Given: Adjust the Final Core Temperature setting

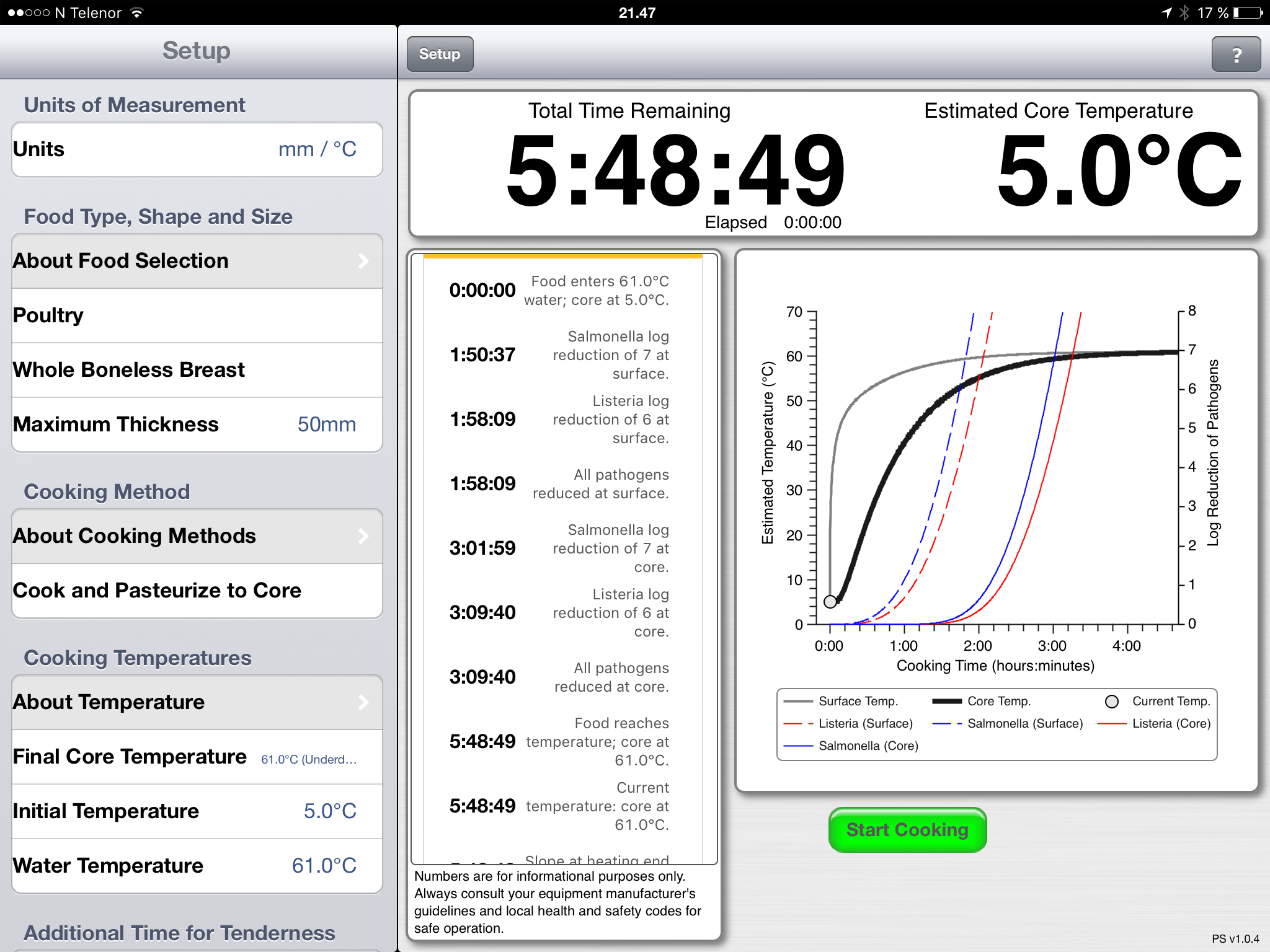Looking at the screenshot, I should coord(197,757).
